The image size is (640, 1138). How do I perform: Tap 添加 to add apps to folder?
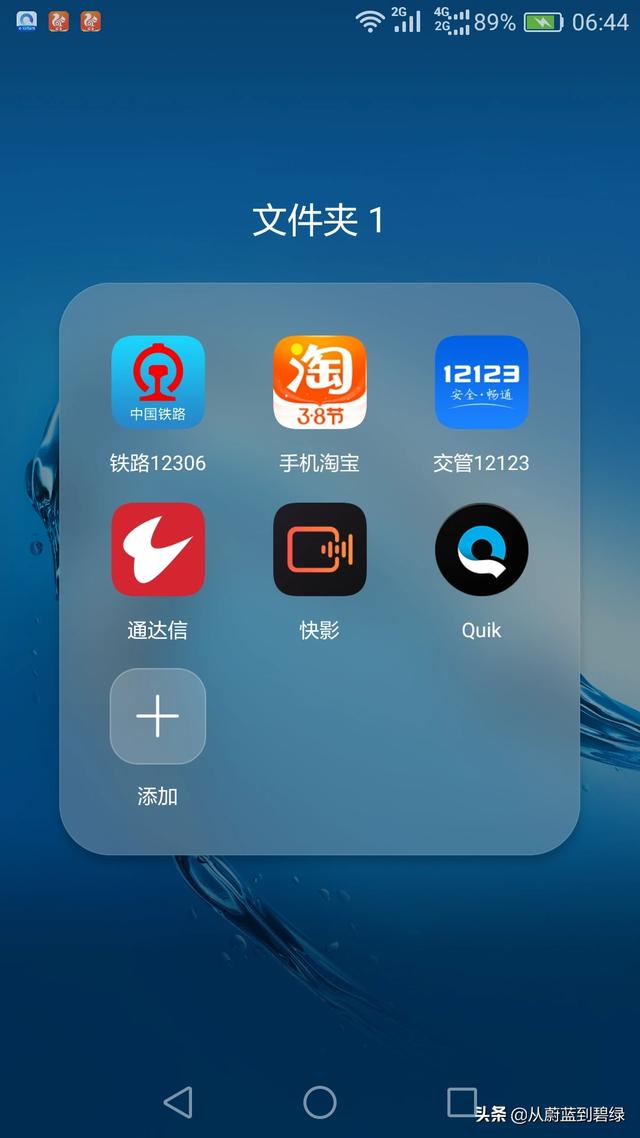(x=158, y=717)
